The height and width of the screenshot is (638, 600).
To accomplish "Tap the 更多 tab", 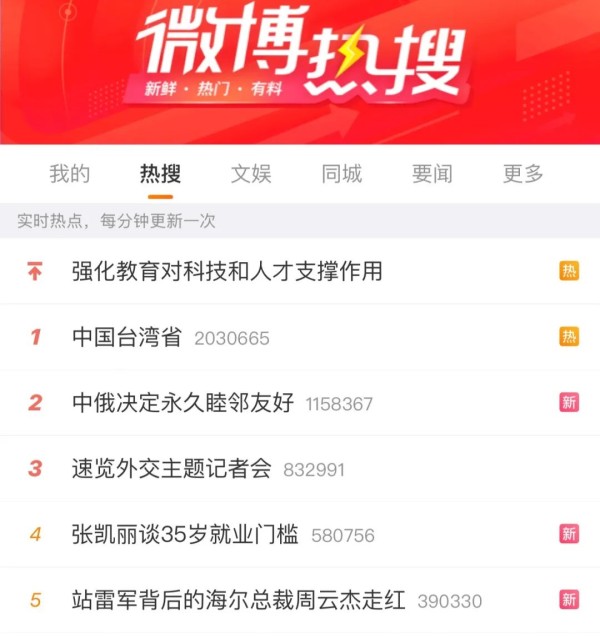I will click(x=523, y=174).
